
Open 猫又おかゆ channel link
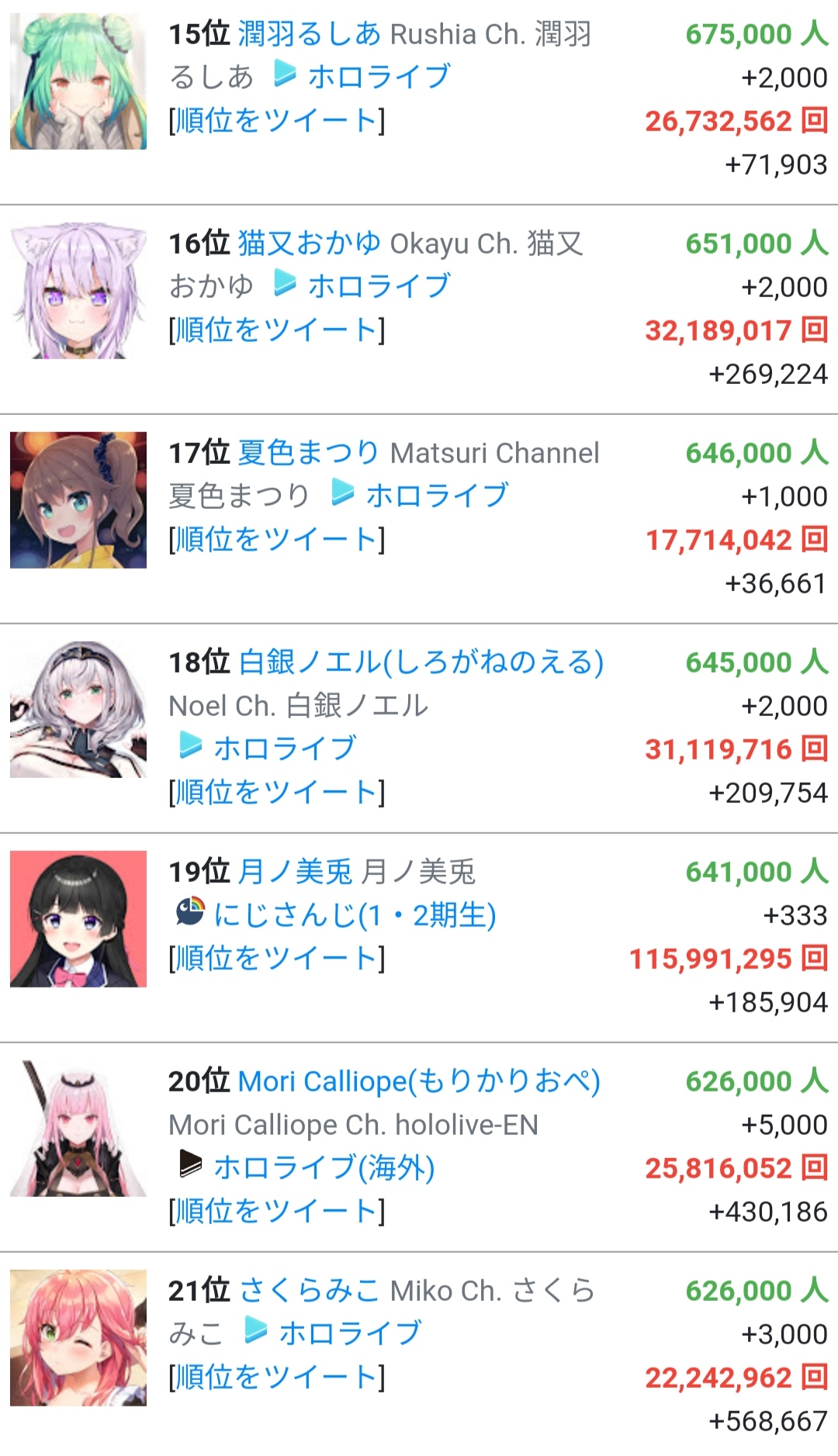[309, 243]
